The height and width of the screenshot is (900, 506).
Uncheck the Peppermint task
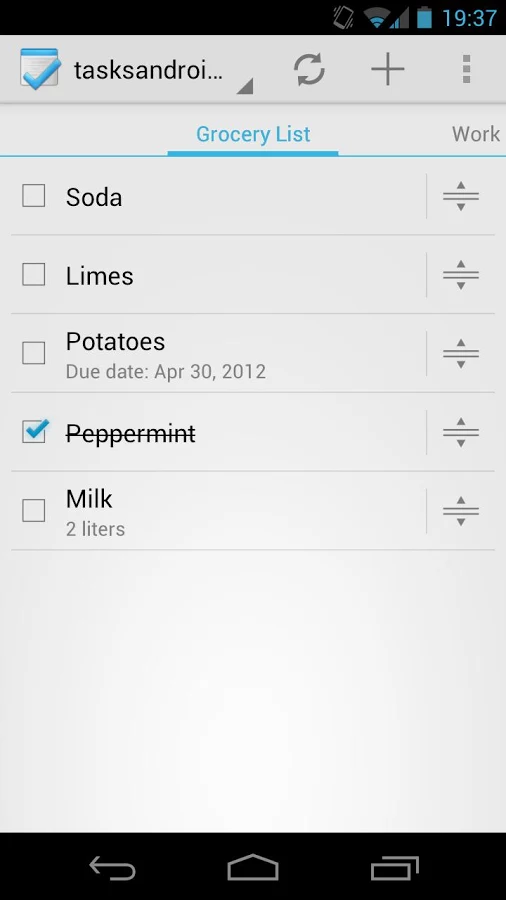click(x=35, y=431)
